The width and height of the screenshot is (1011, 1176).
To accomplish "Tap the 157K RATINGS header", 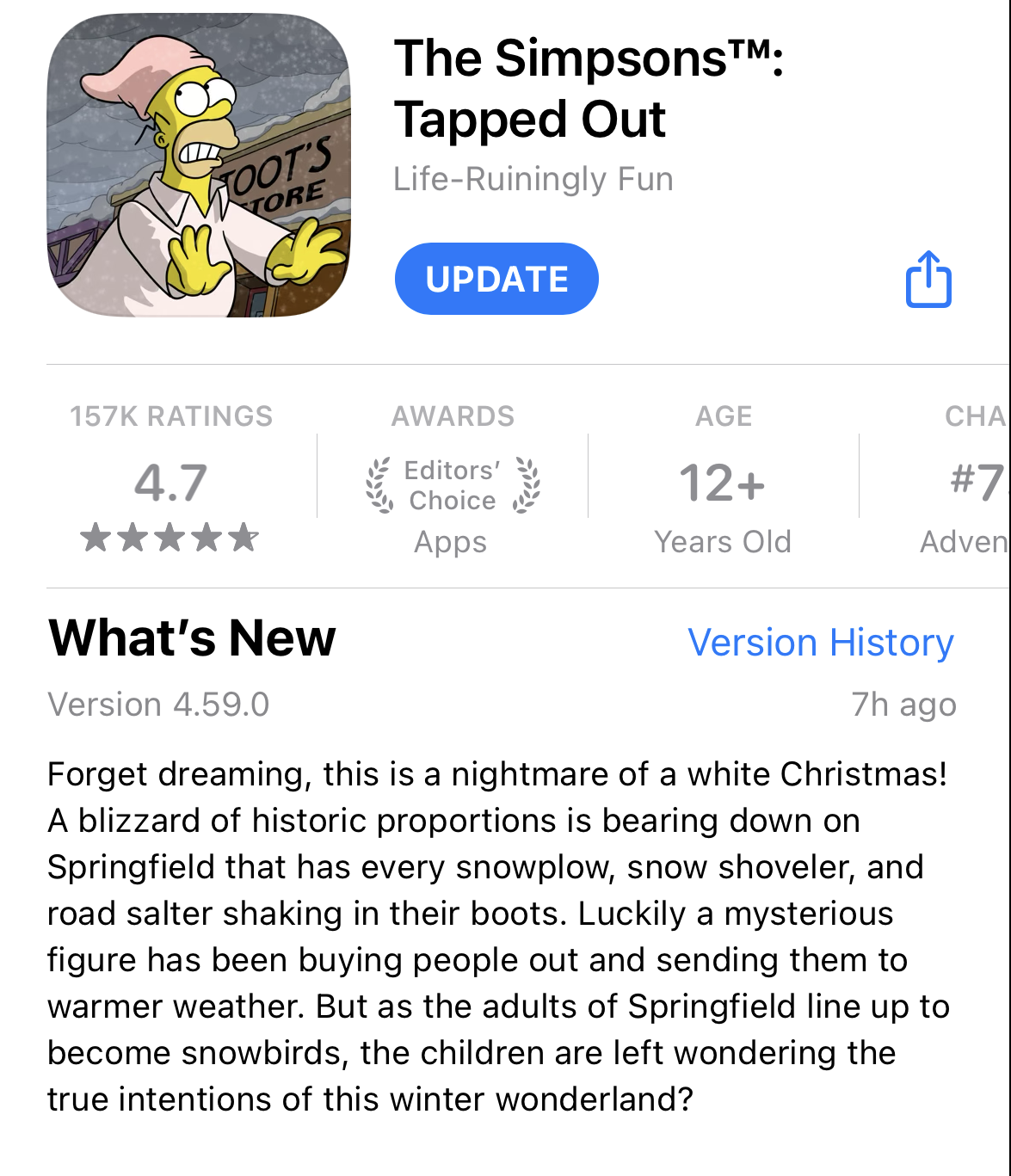I will [170, 416].
